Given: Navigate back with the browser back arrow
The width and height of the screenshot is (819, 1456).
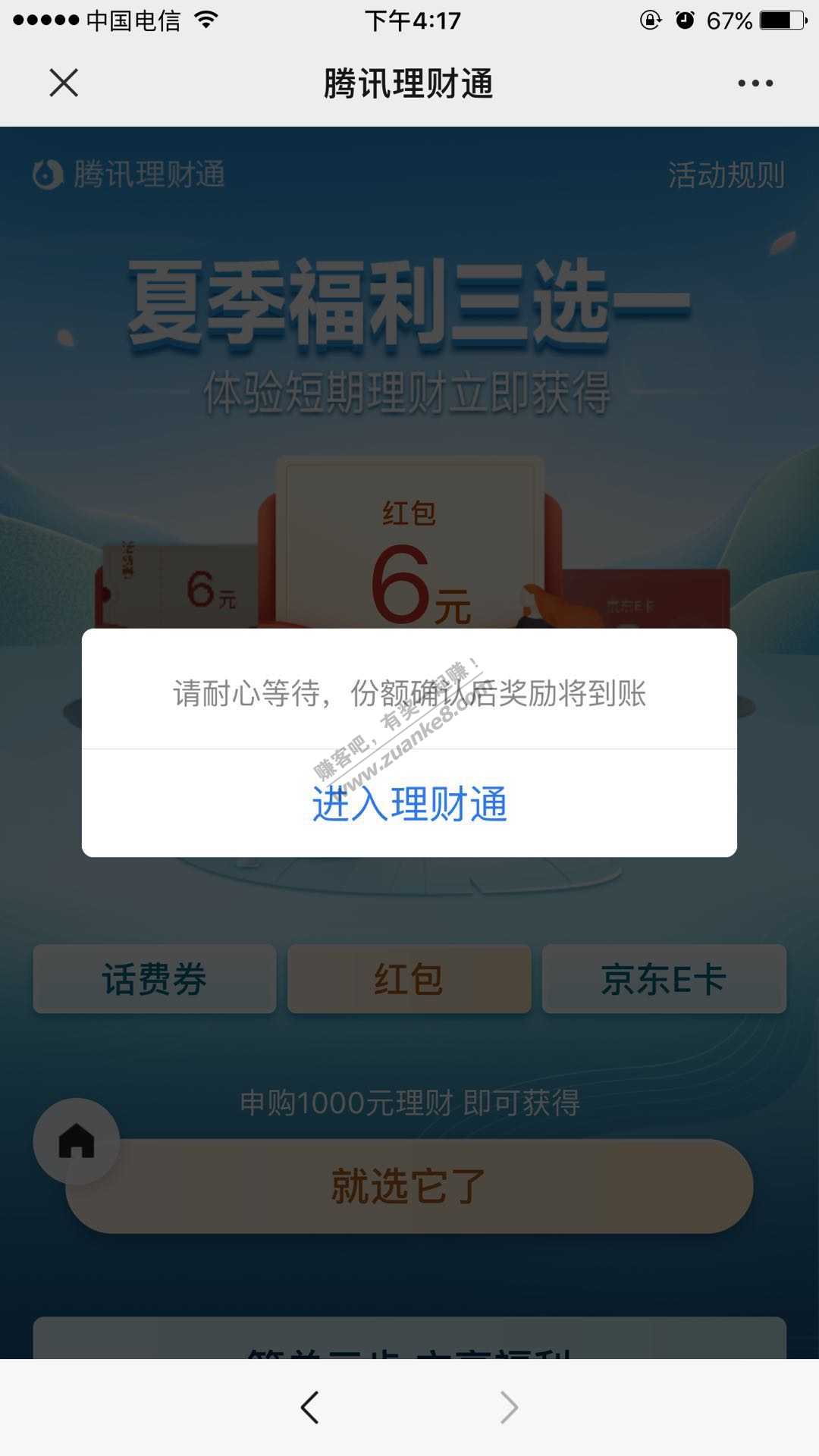Looking at the screenshot, I should [309, 1407].
